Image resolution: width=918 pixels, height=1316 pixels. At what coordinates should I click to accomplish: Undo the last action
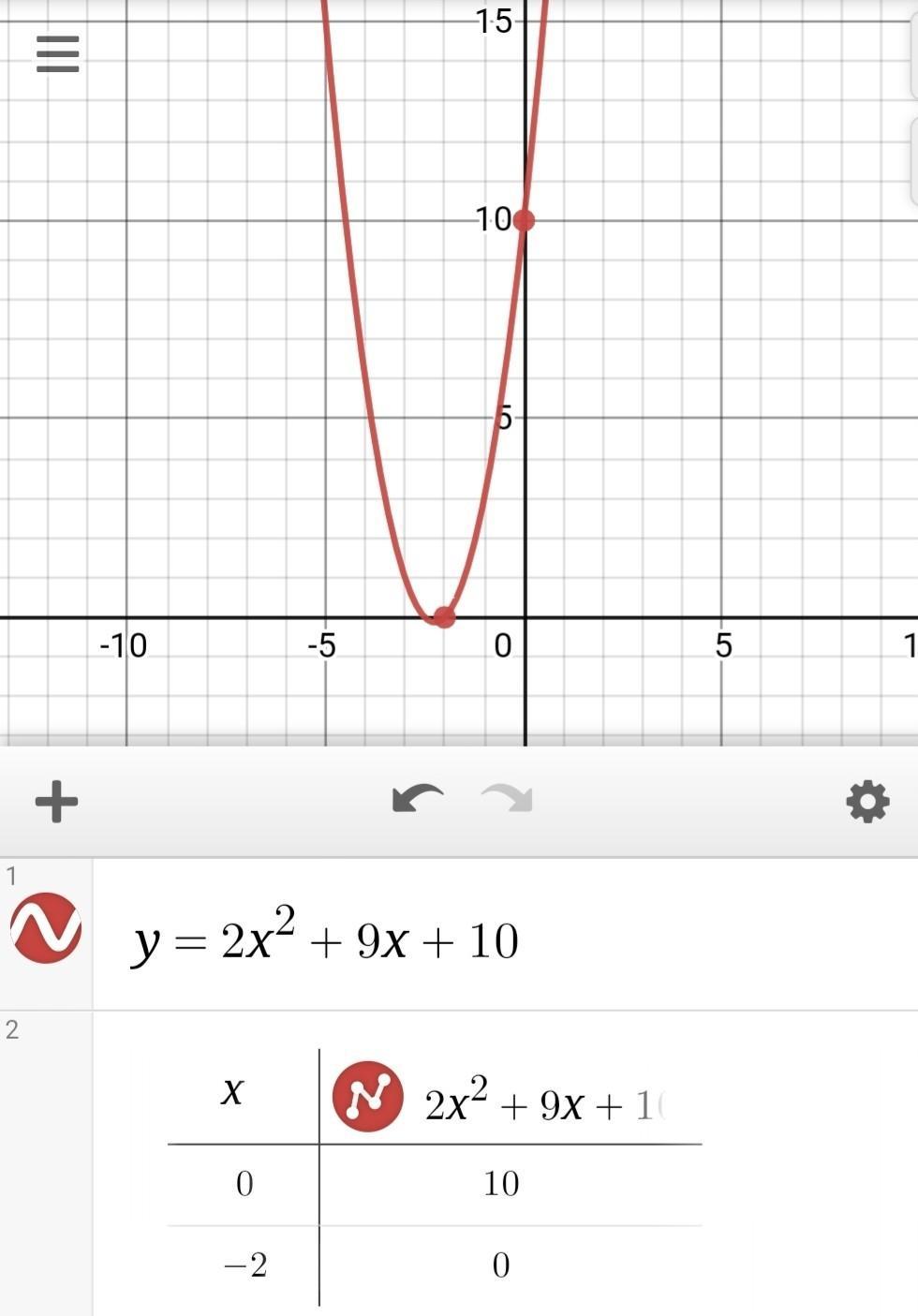click(x=418, y=800)
